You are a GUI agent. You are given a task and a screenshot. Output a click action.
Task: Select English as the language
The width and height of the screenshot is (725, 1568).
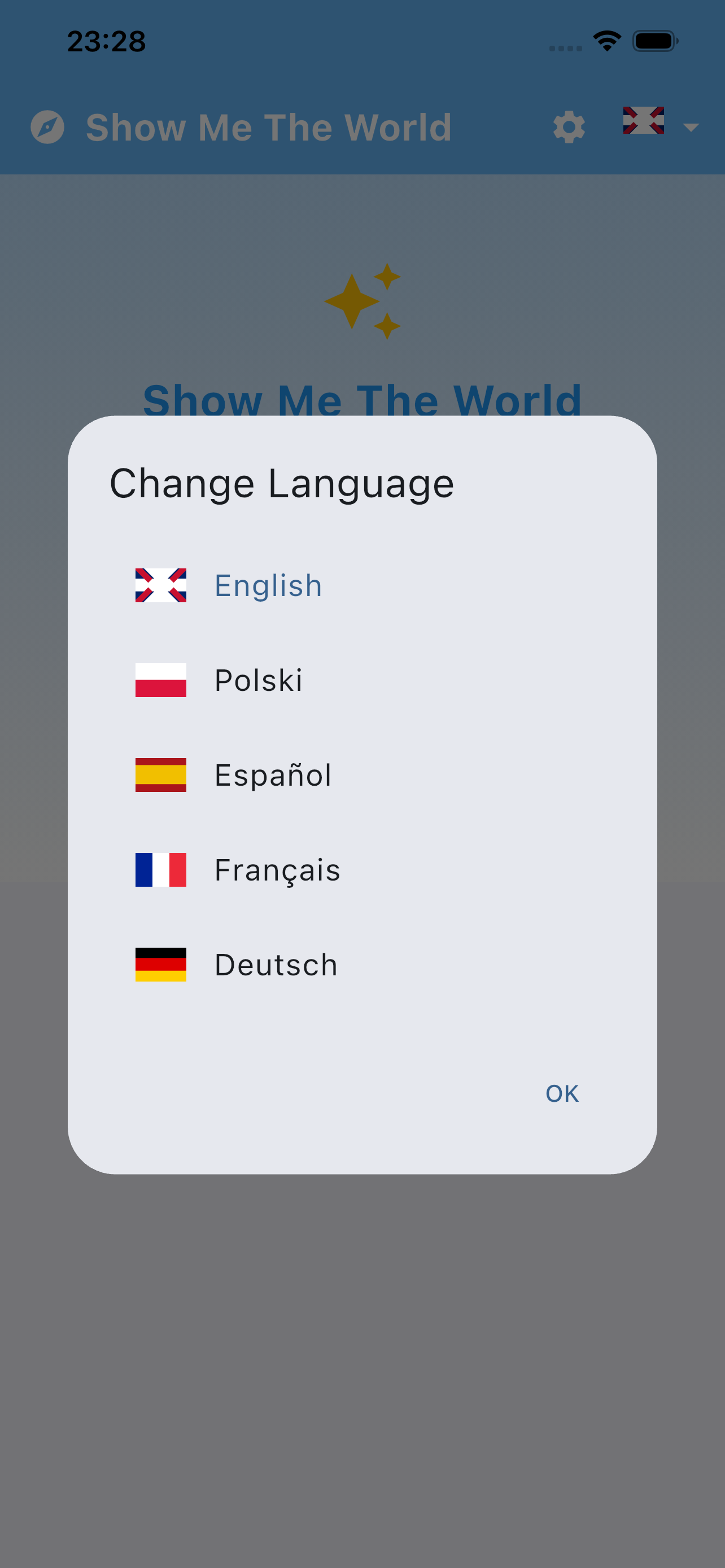coord(268,585)
